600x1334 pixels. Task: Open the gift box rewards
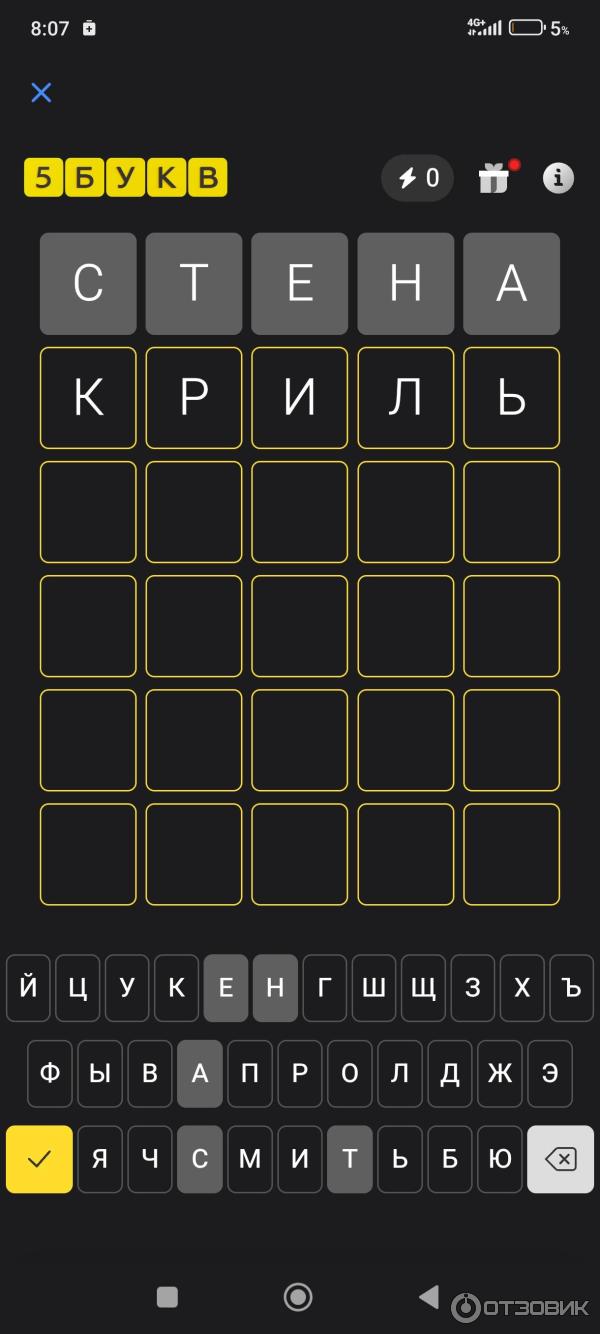click(x=494, y=178)
